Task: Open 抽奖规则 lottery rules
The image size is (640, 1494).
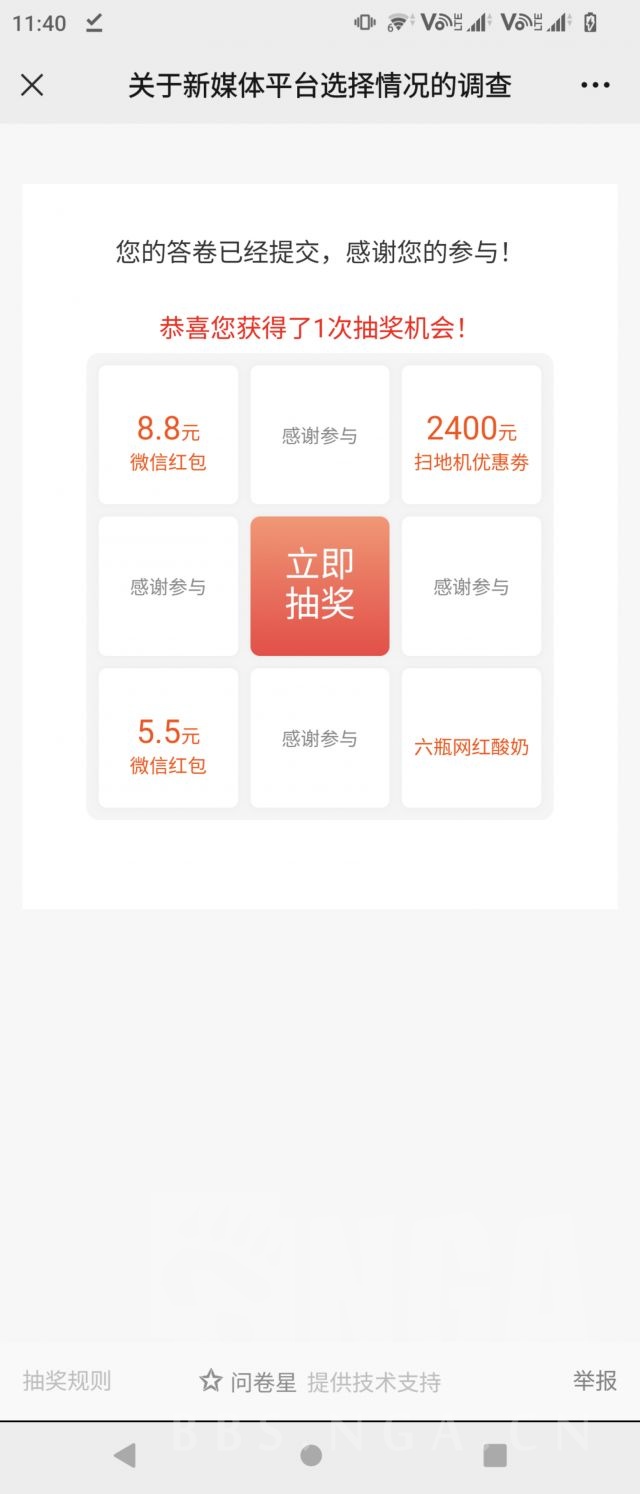Action: click(67, 1381)
